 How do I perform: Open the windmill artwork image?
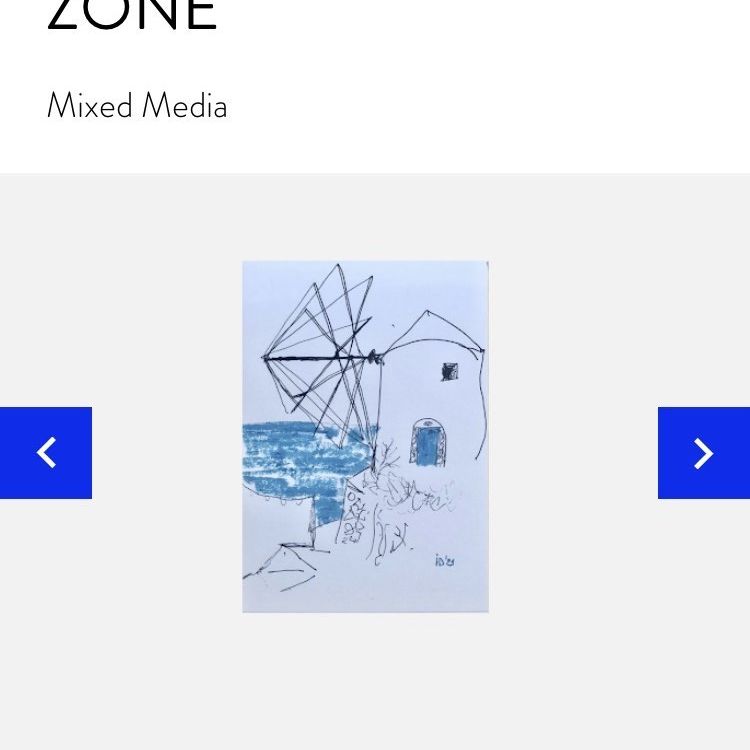tap(365, 437)
